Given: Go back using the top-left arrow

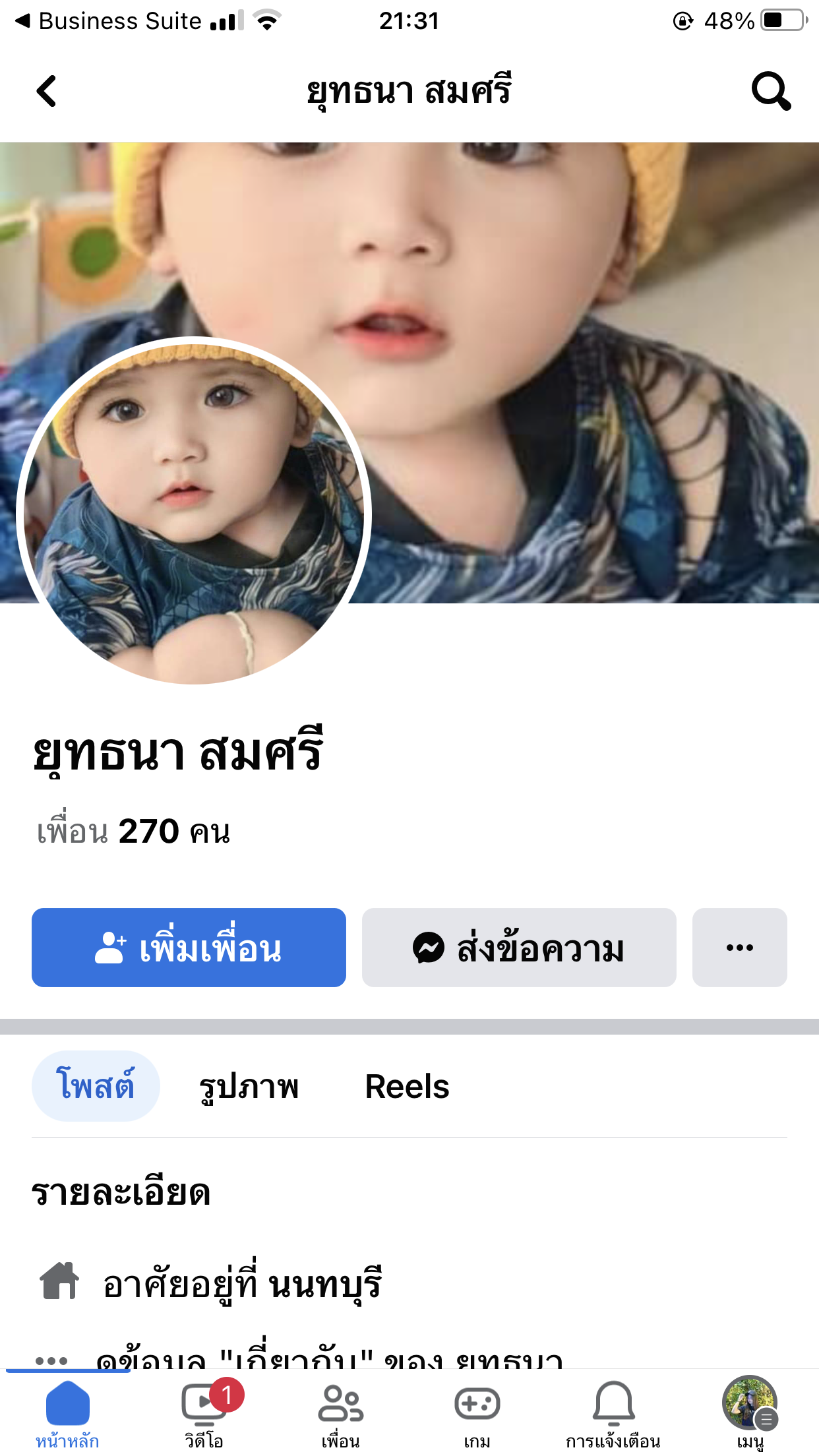Looking at the screenshot, I should 46,91.
